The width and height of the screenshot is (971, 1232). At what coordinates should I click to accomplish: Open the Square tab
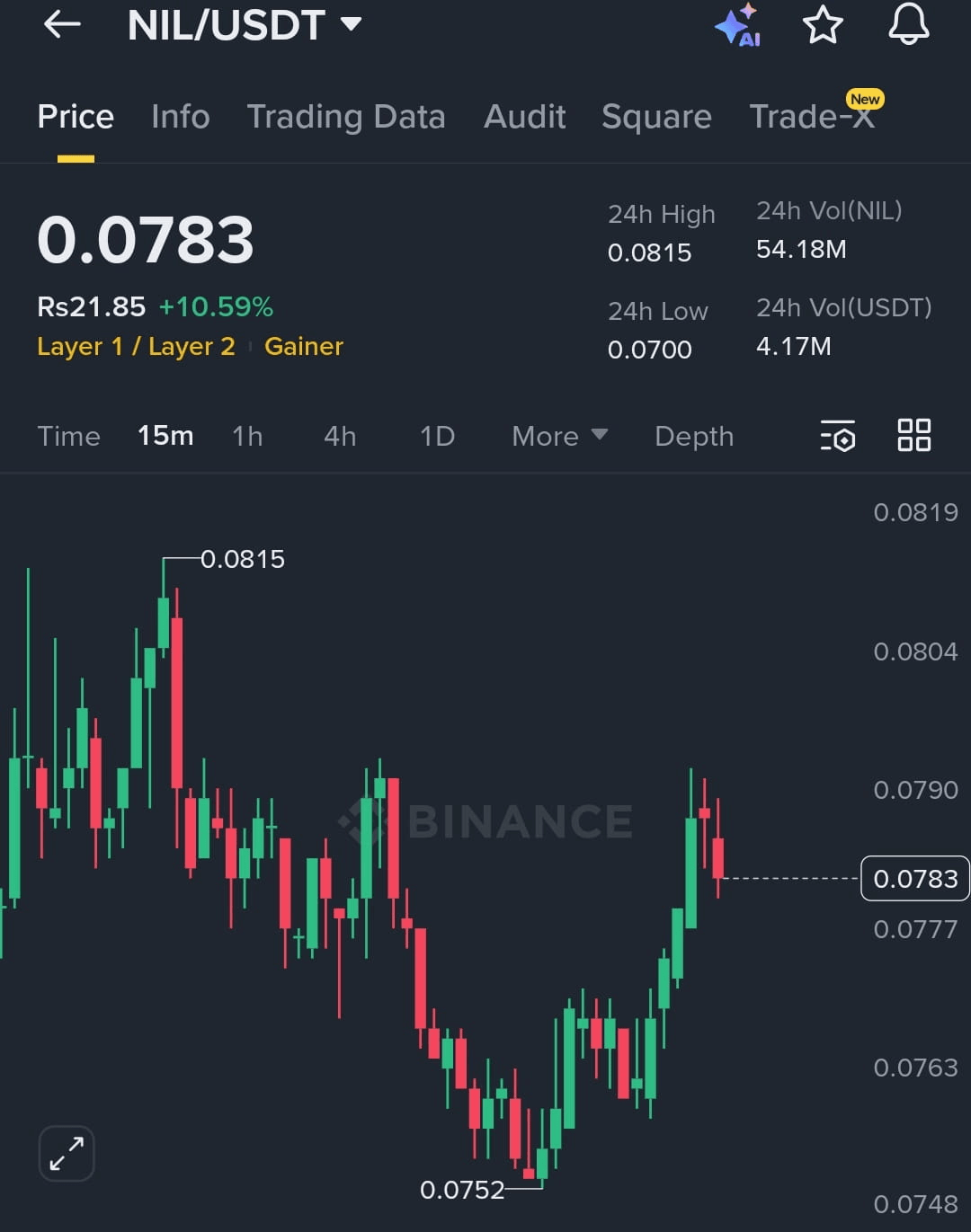point(656,117)
